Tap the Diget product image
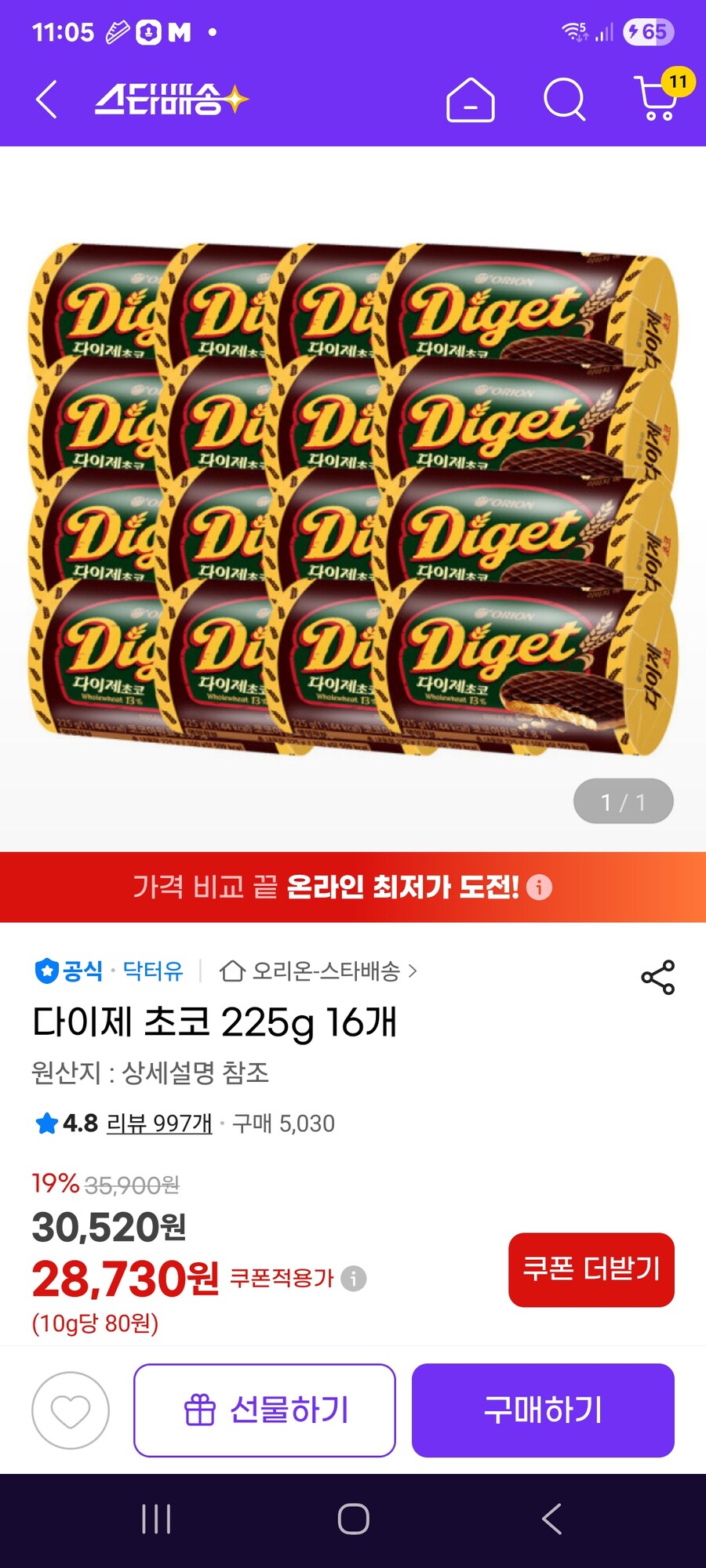 (x=353, y=494)
